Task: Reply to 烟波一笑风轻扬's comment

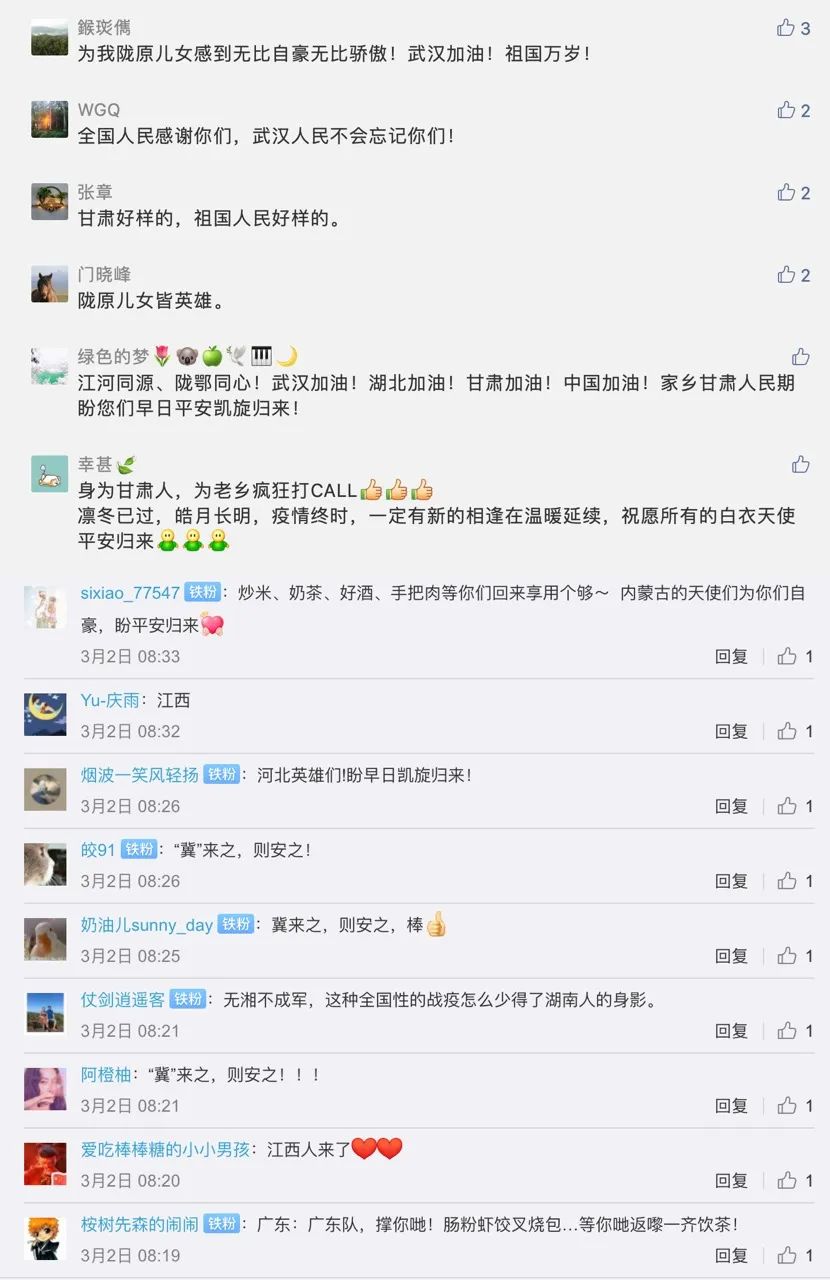Action: pos(731,806)
